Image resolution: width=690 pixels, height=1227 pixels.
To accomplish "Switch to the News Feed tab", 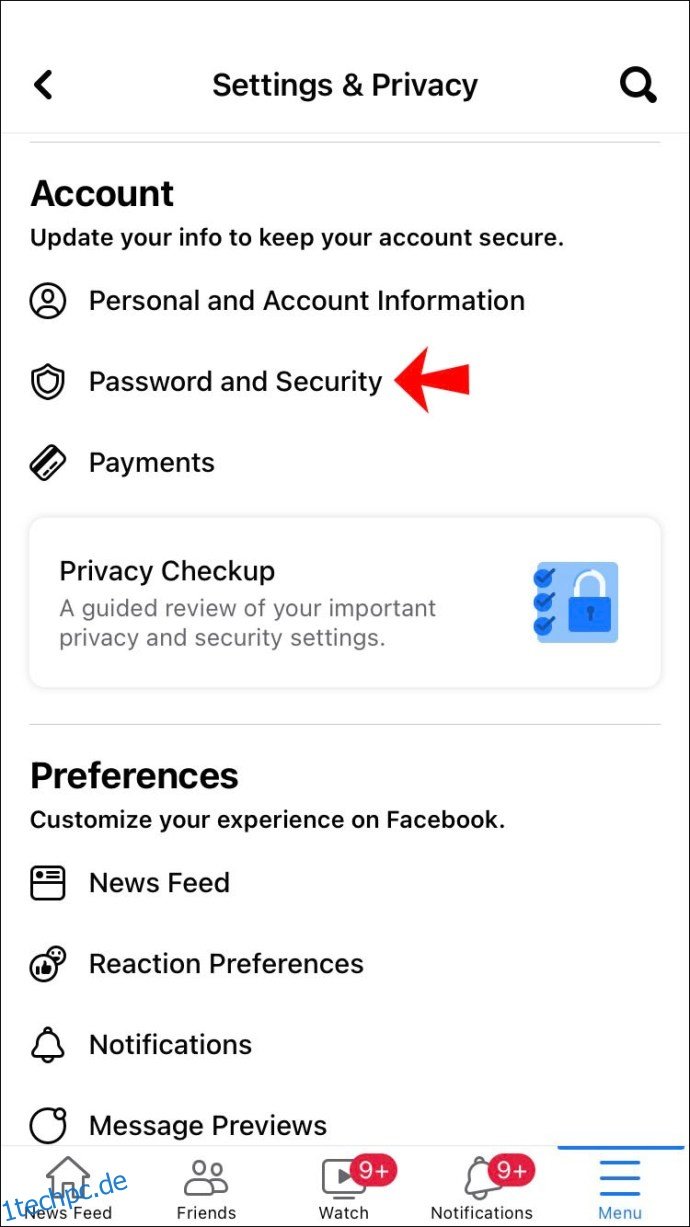I will point(69,1187).
